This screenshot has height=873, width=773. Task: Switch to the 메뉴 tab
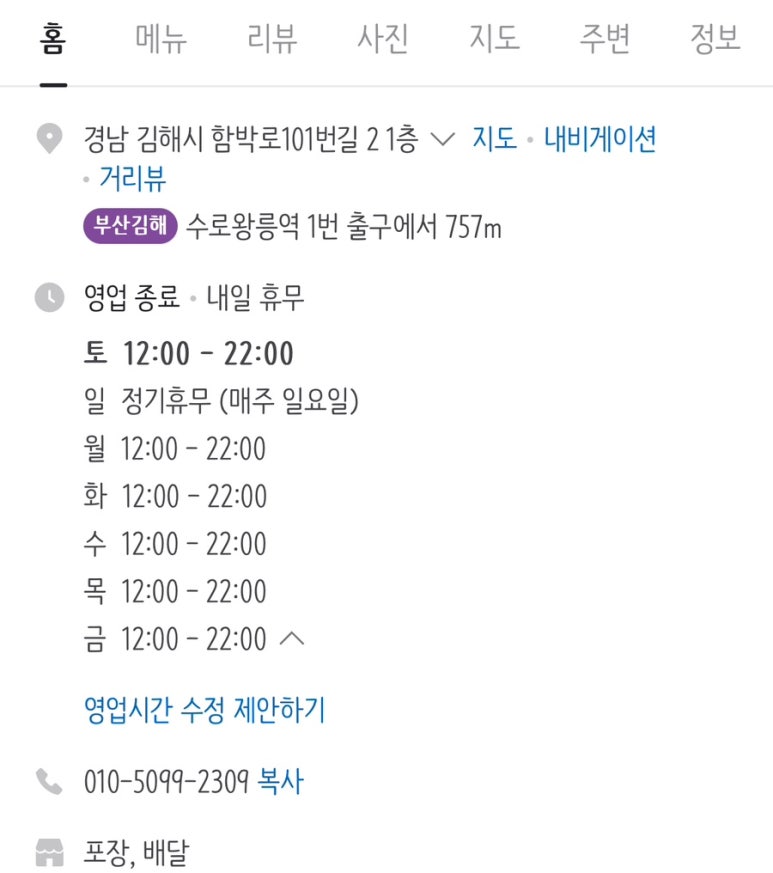click(161, 40)
